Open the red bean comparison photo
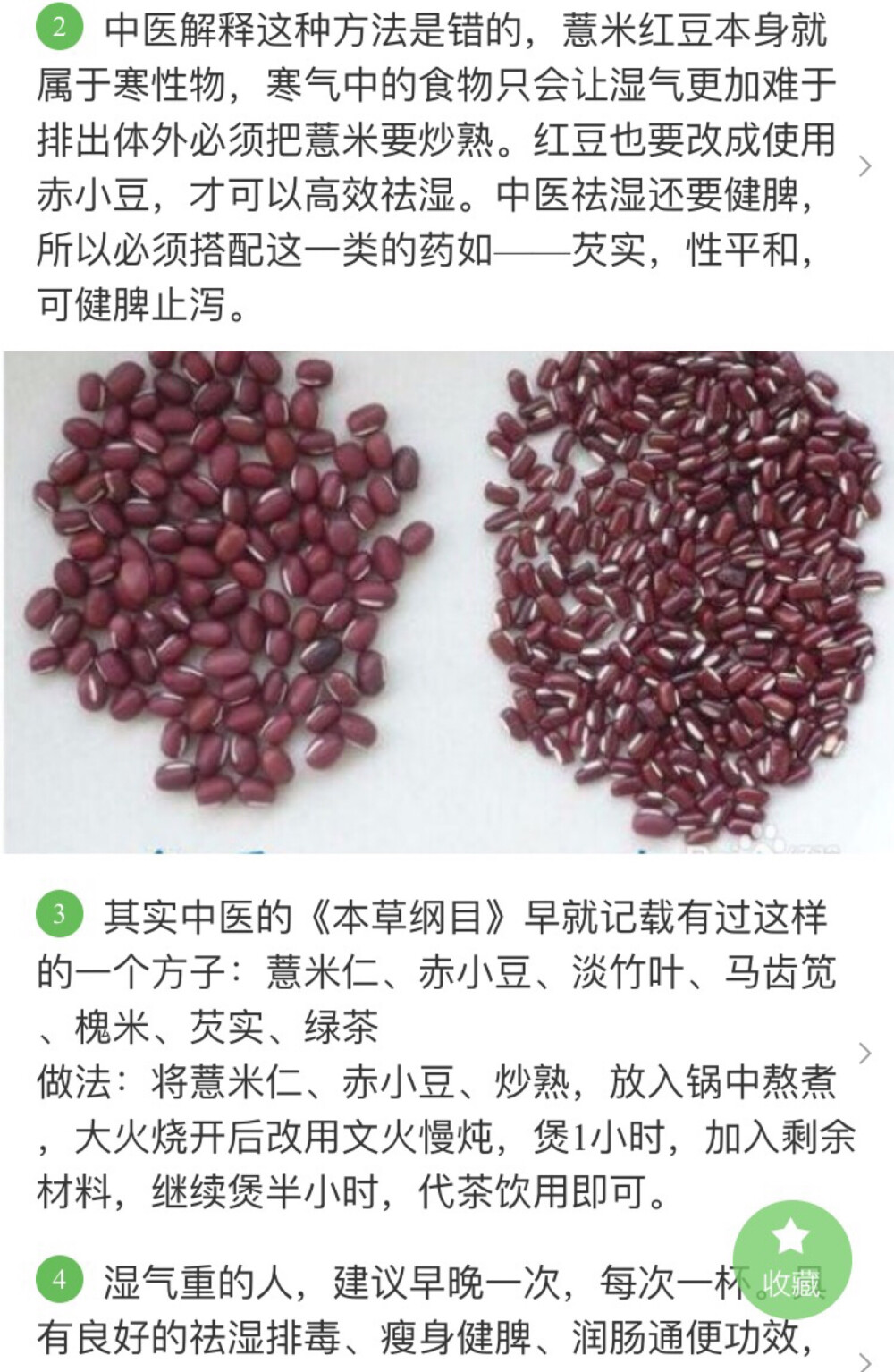894x1372 pixels. pos(447,599)
